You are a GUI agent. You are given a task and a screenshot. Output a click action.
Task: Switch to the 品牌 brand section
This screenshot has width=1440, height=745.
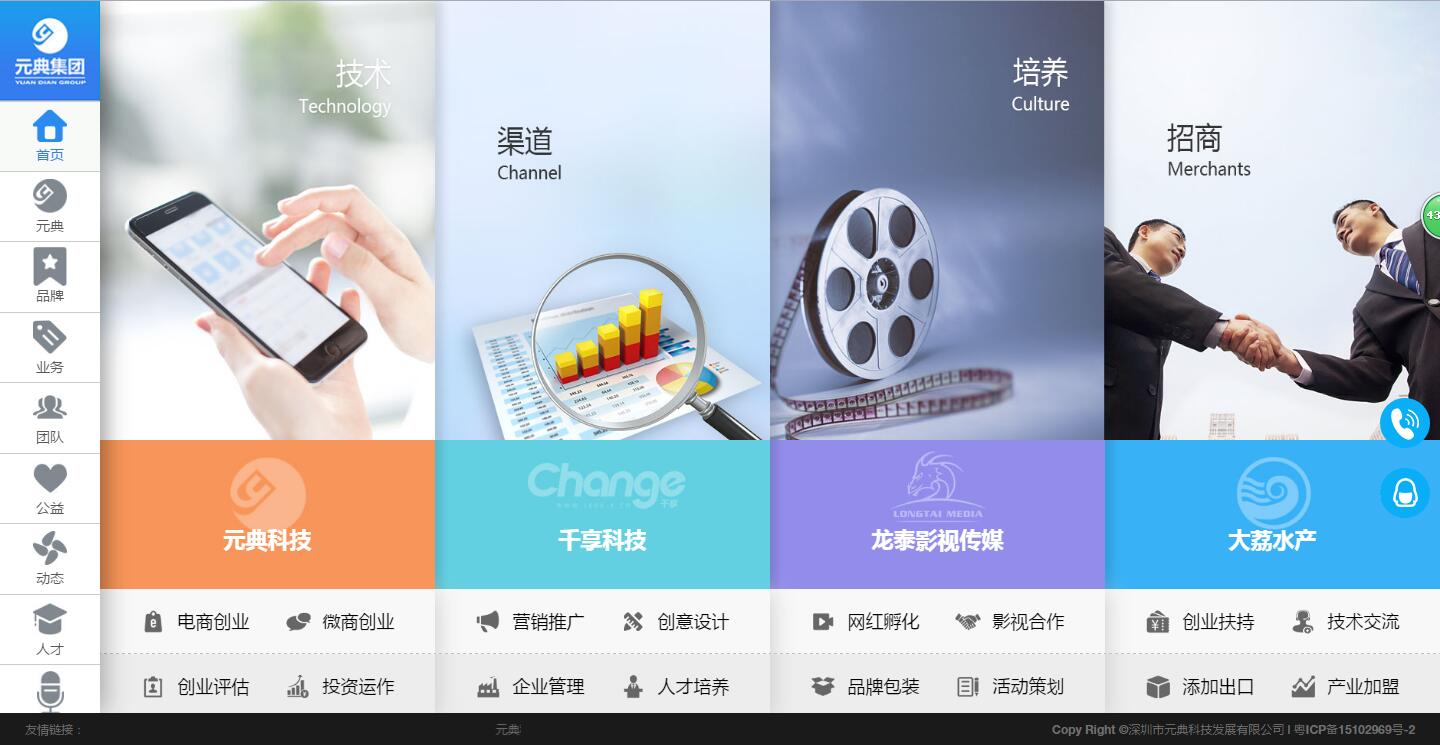[x=49, y=276]
